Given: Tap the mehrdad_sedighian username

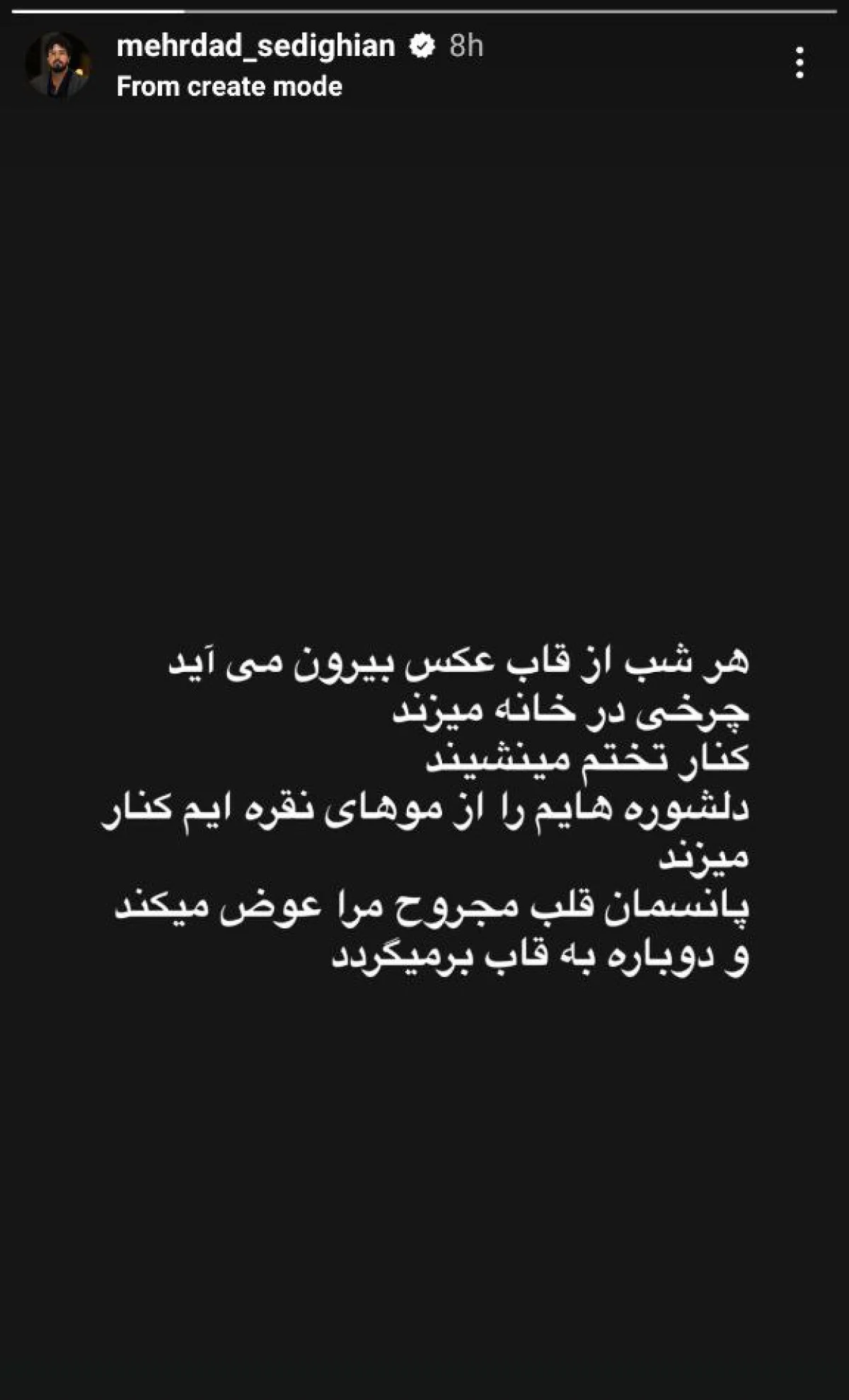Looking at the screenshot, I should click(255, 47).
